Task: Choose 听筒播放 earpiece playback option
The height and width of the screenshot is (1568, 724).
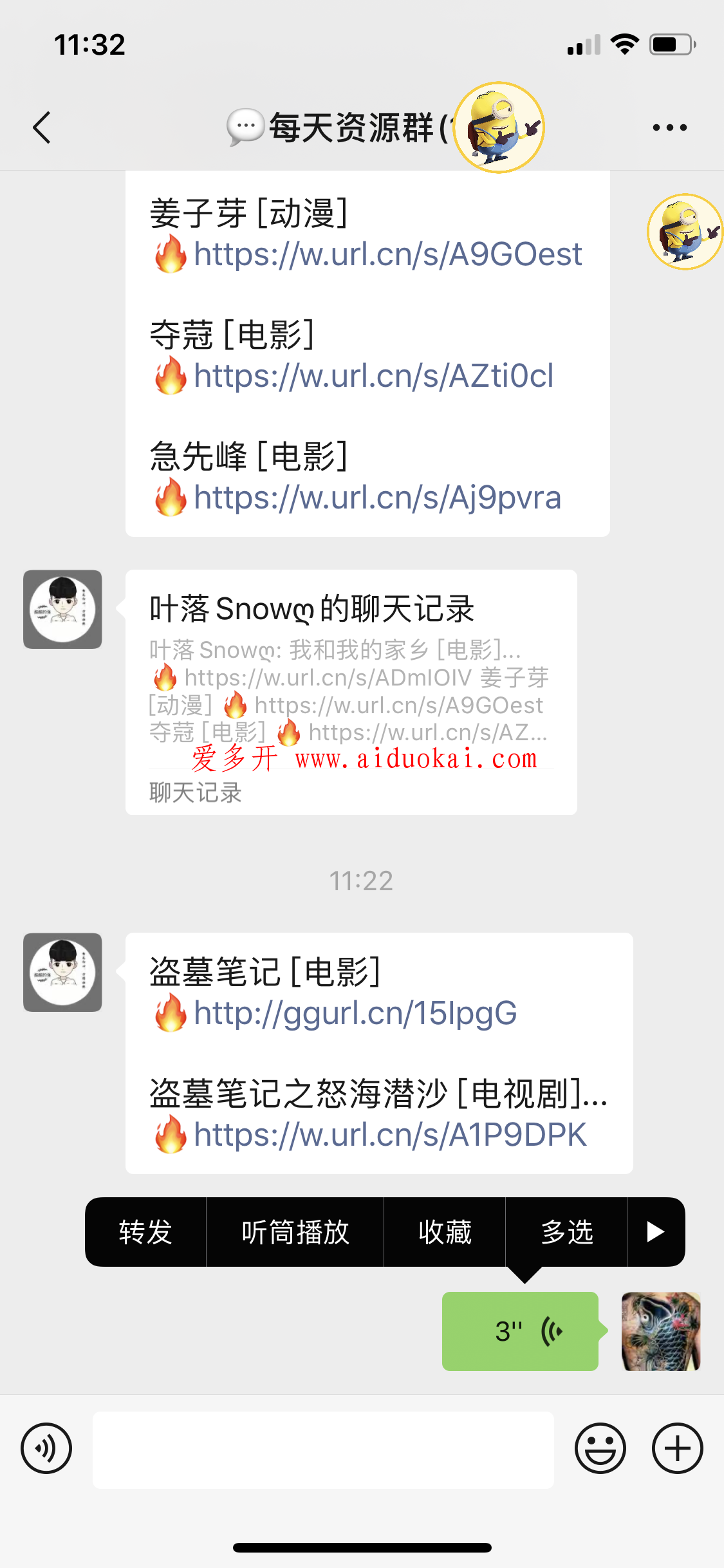Action: (x=295, y=1232)
